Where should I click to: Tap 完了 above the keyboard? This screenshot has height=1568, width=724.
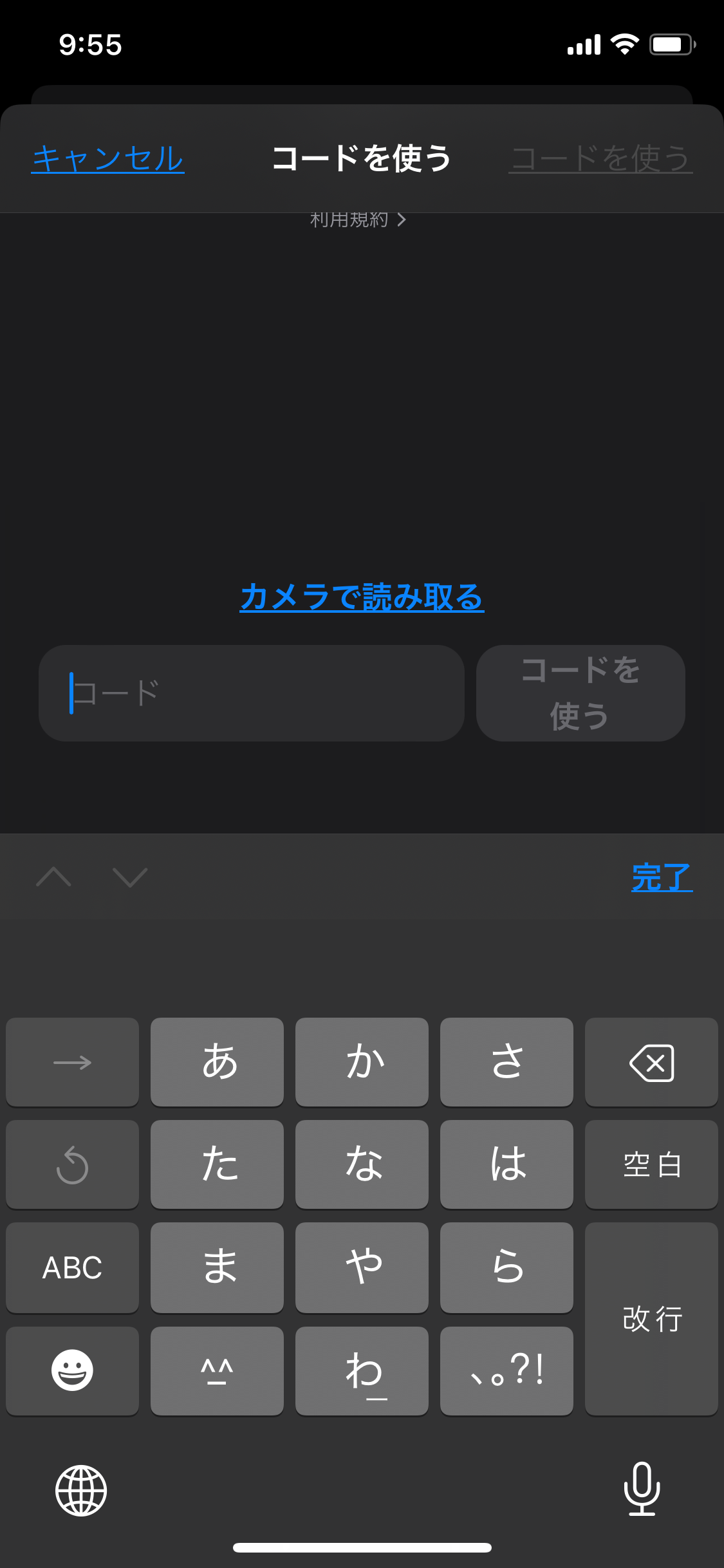(x=661, y=877)
